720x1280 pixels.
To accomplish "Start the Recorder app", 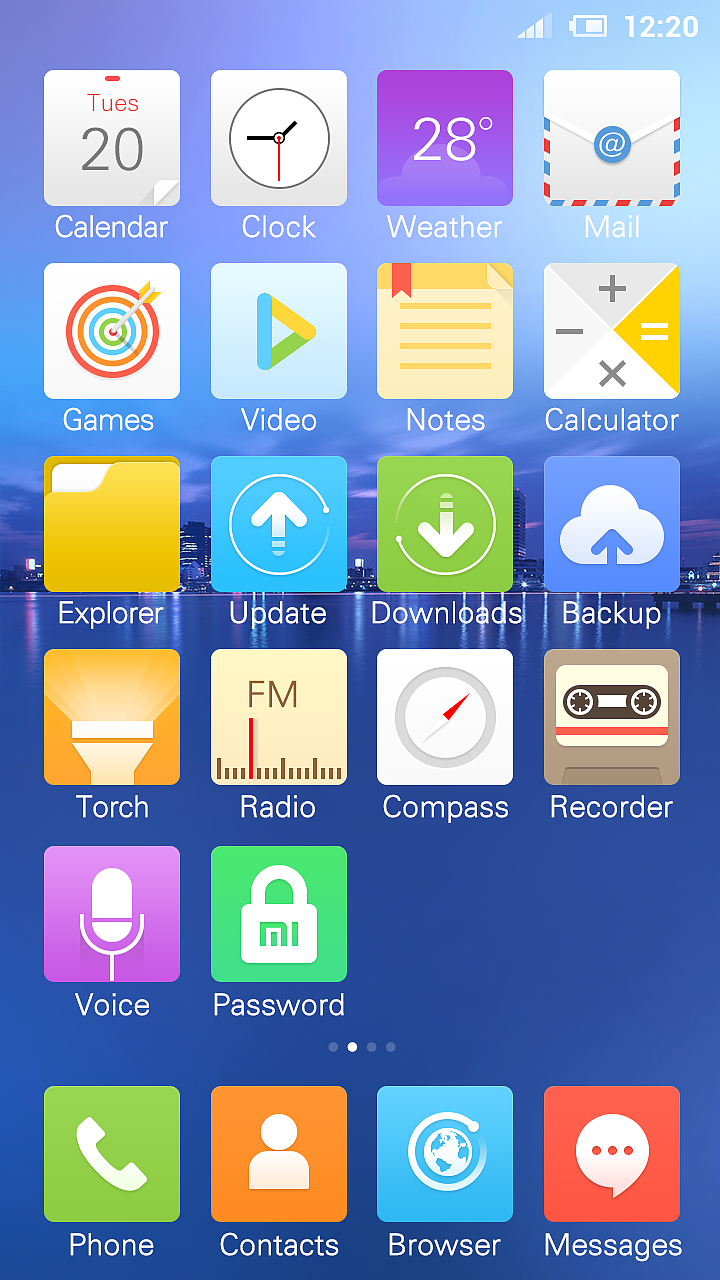I will point(612,717).
